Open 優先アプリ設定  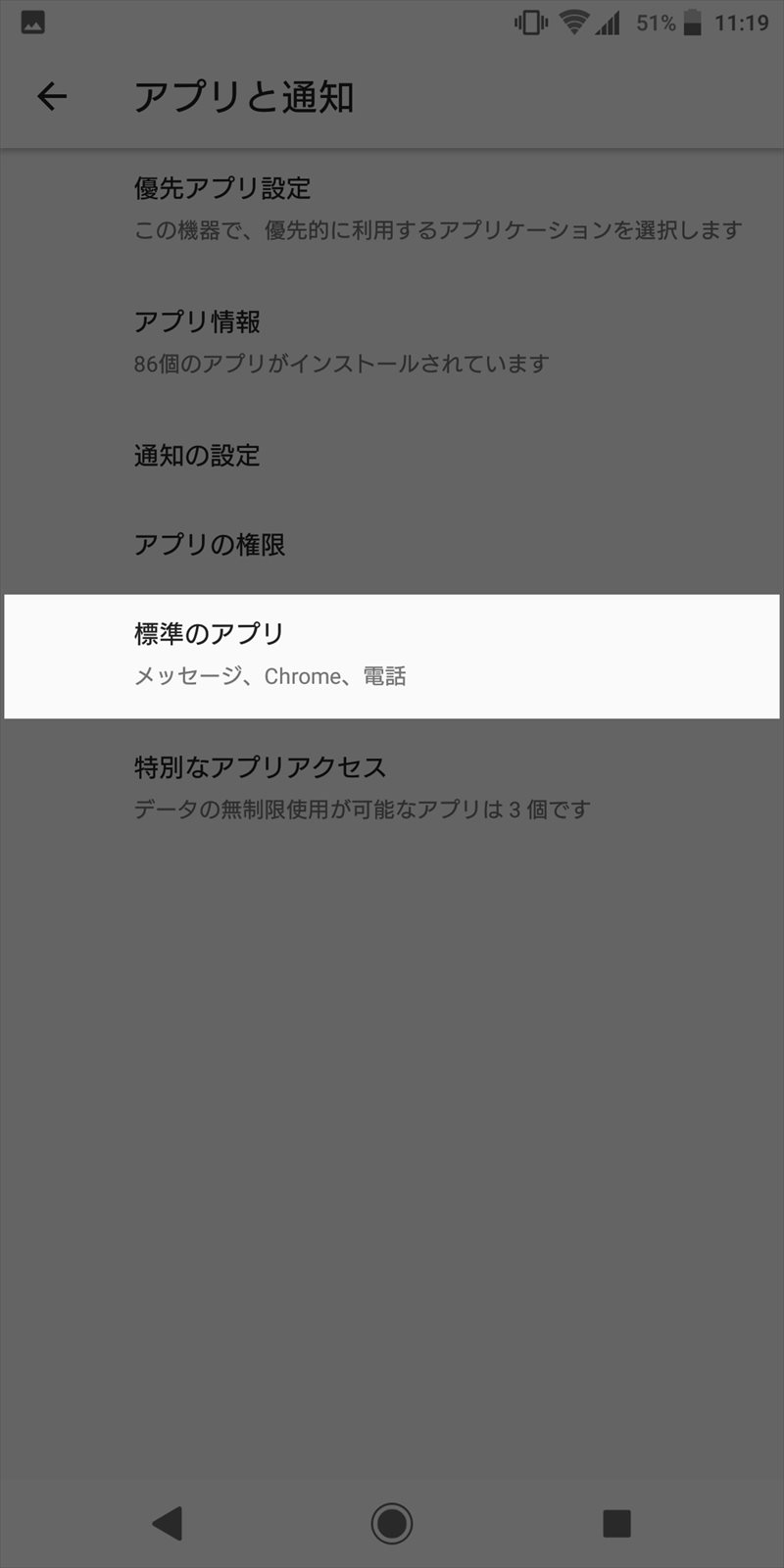[x=392, y=209]
